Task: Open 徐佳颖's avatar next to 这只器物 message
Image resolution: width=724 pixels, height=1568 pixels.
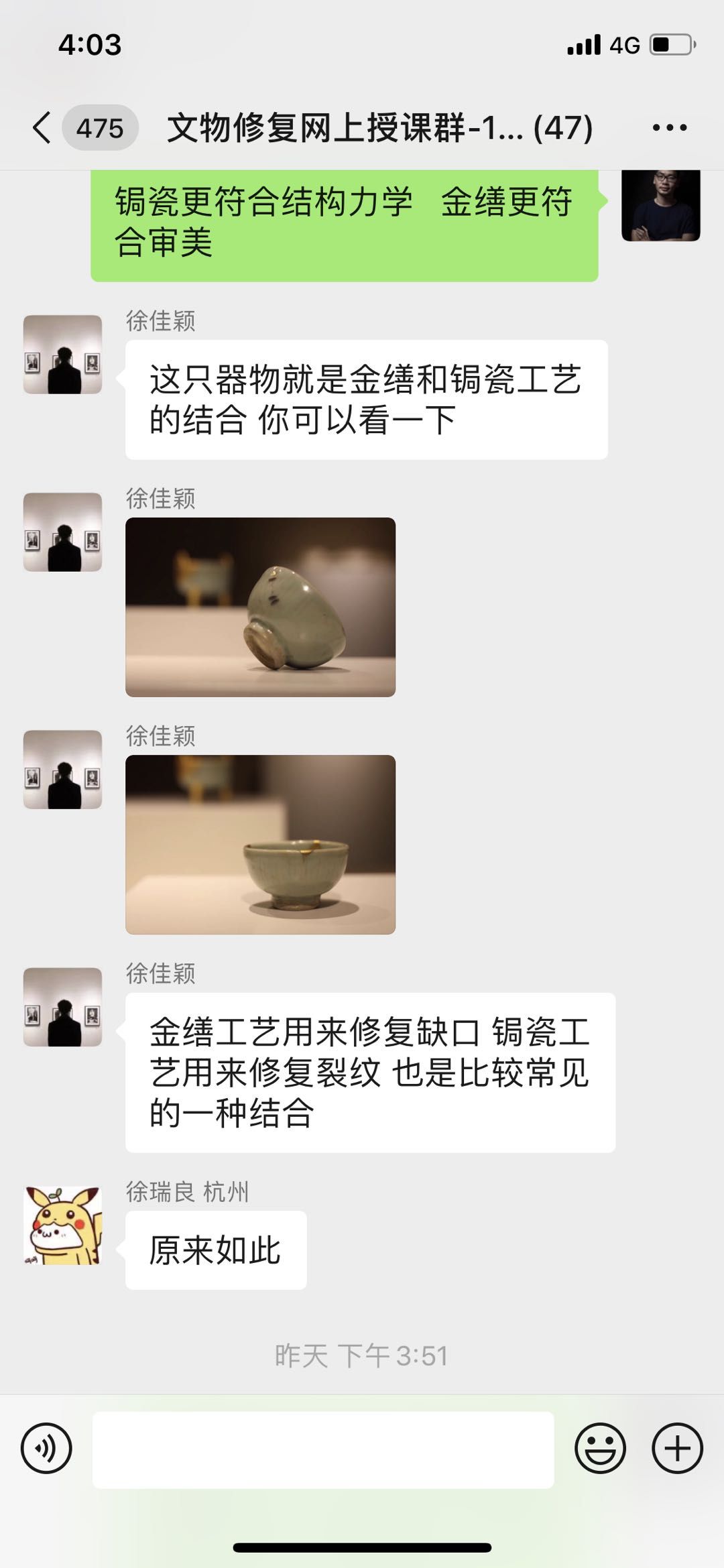Action: point(63,354)
